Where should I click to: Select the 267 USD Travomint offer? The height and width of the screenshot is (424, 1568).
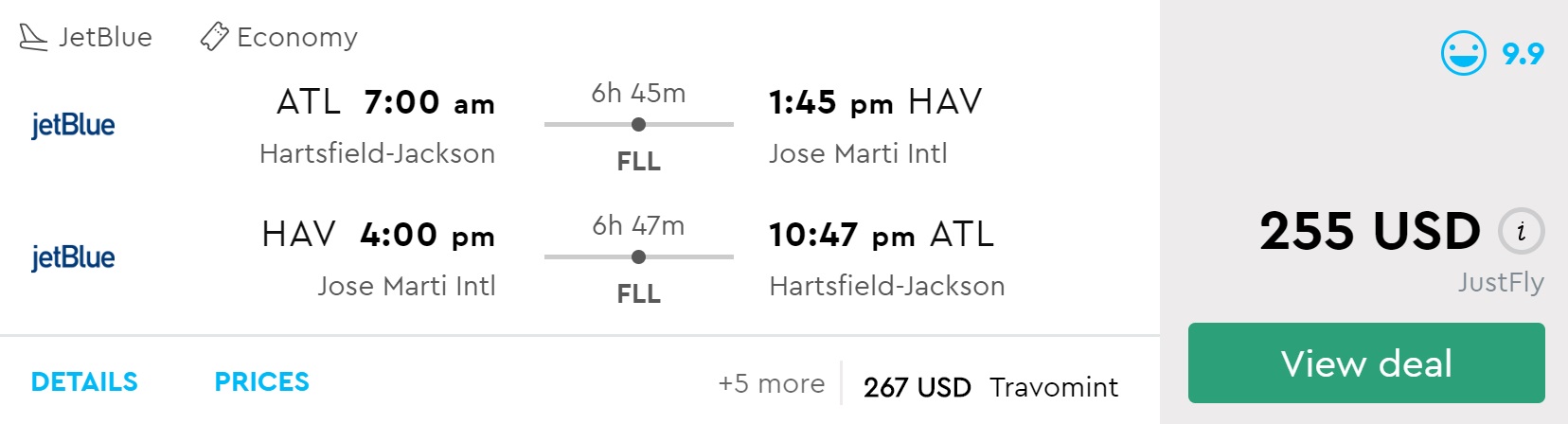point(990,387)
